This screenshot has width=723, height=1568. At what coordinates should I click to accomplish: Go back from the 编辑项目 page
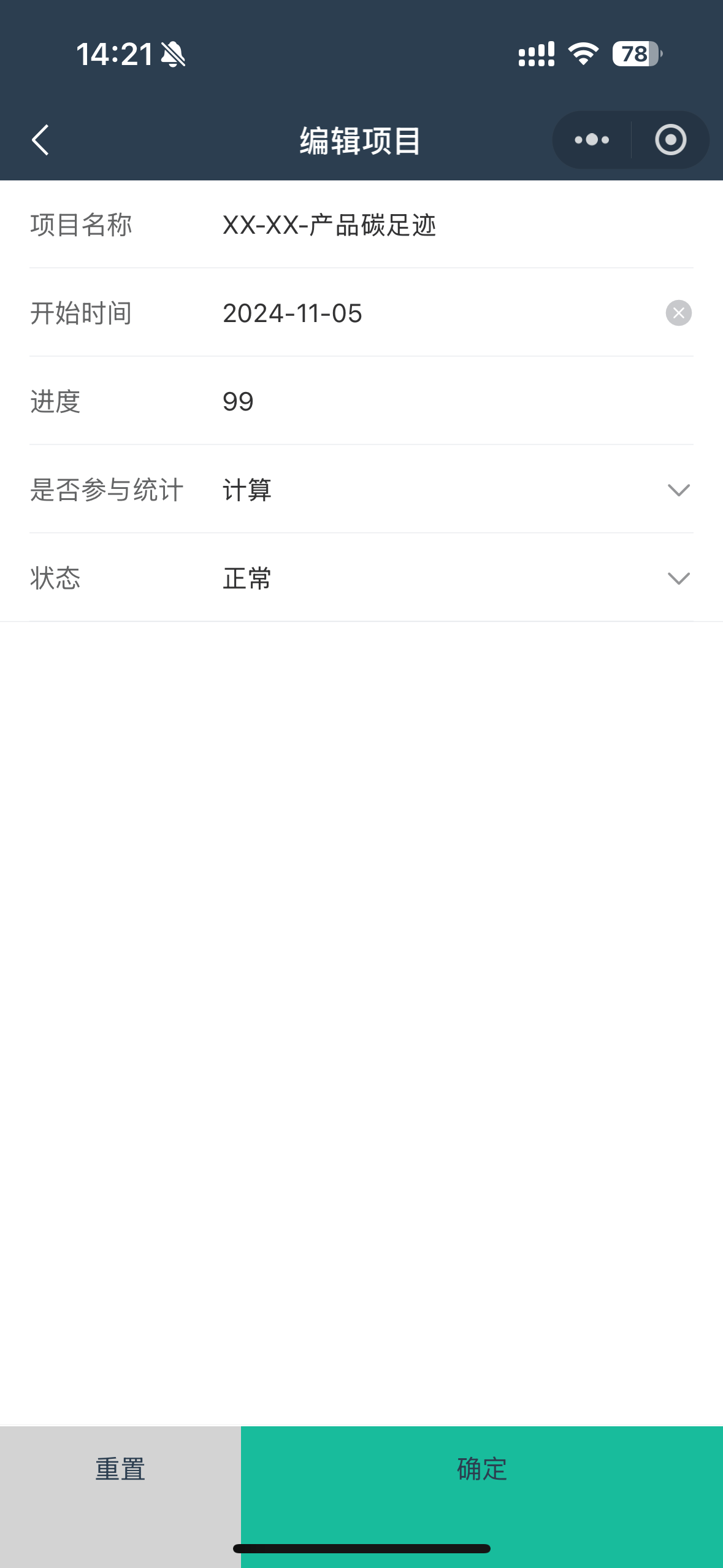coord(40,140)
